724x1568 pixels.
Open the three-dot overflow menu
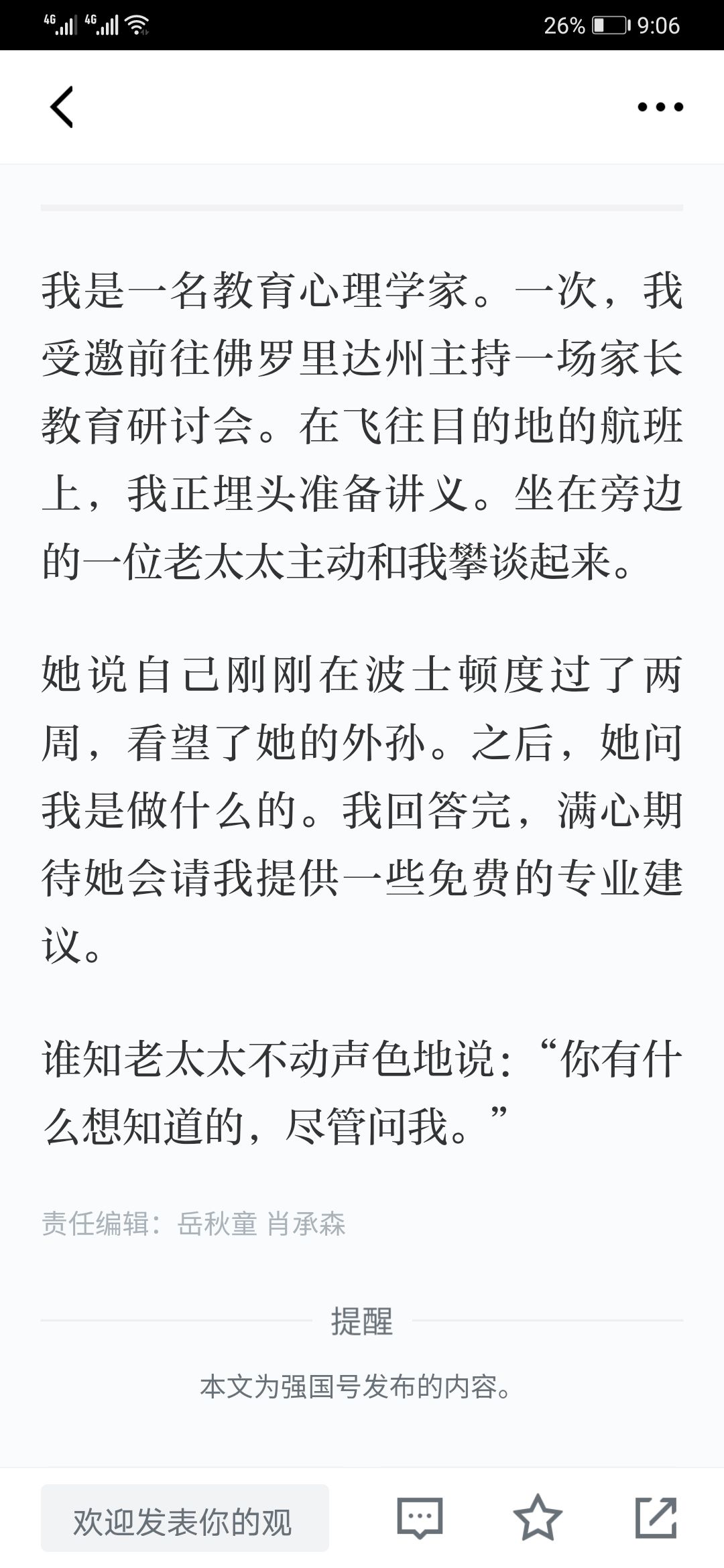660,107
